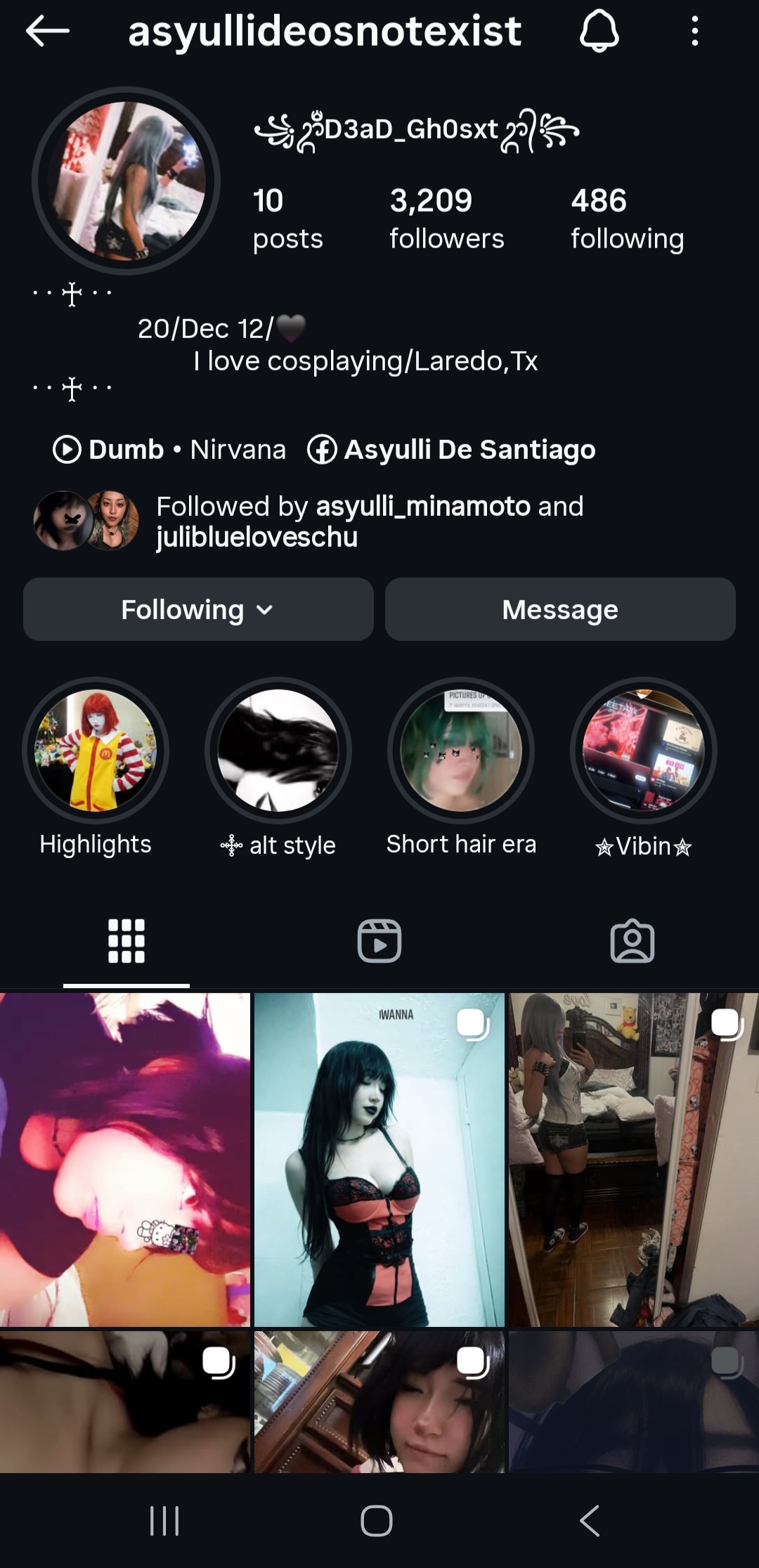Open the mirror selfie post with Pooh plush

coord(634,1160)
